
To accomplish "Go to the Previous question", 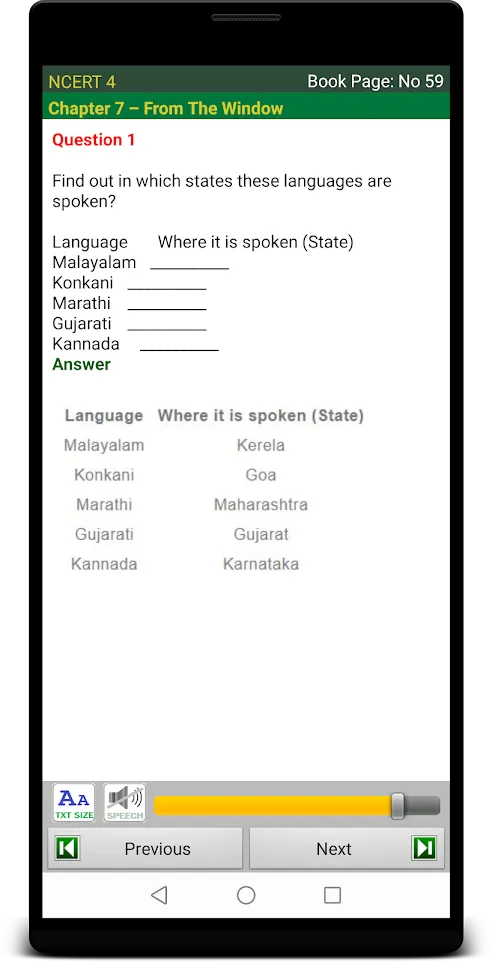I will click(145, 848).
